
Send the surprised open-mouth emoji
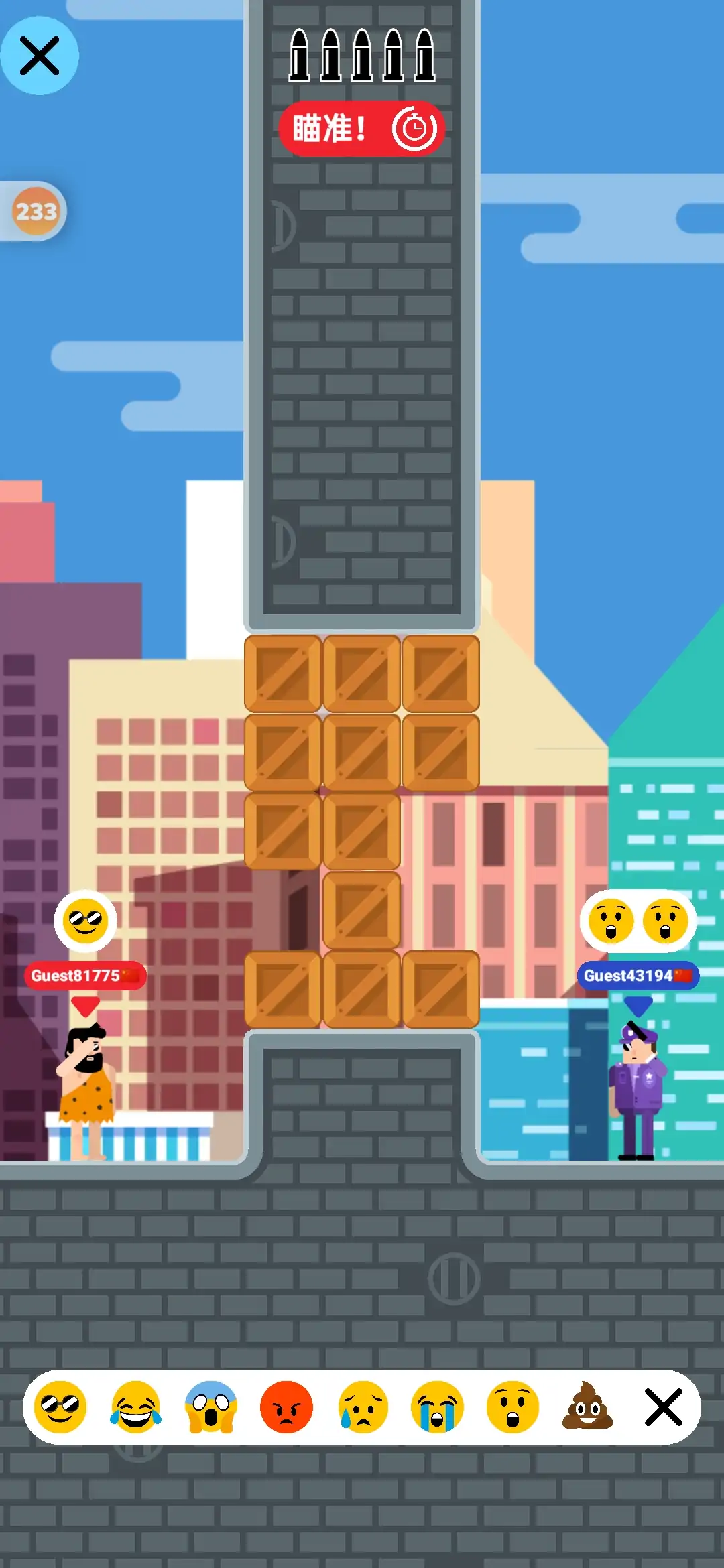pos(513,1407)
